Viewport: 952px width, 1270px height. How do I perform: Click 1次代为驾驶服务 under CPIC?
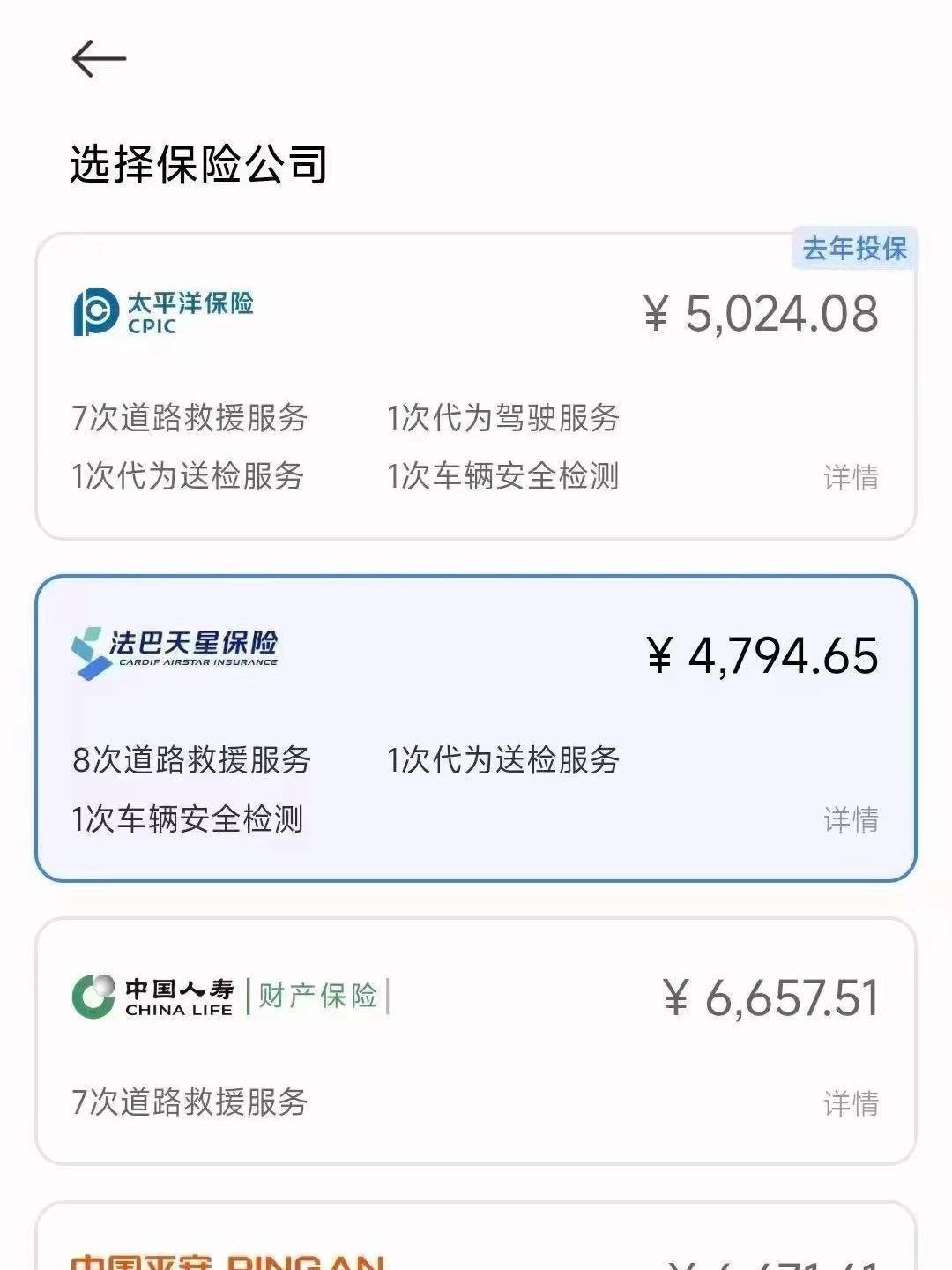(x=505, y=415)
